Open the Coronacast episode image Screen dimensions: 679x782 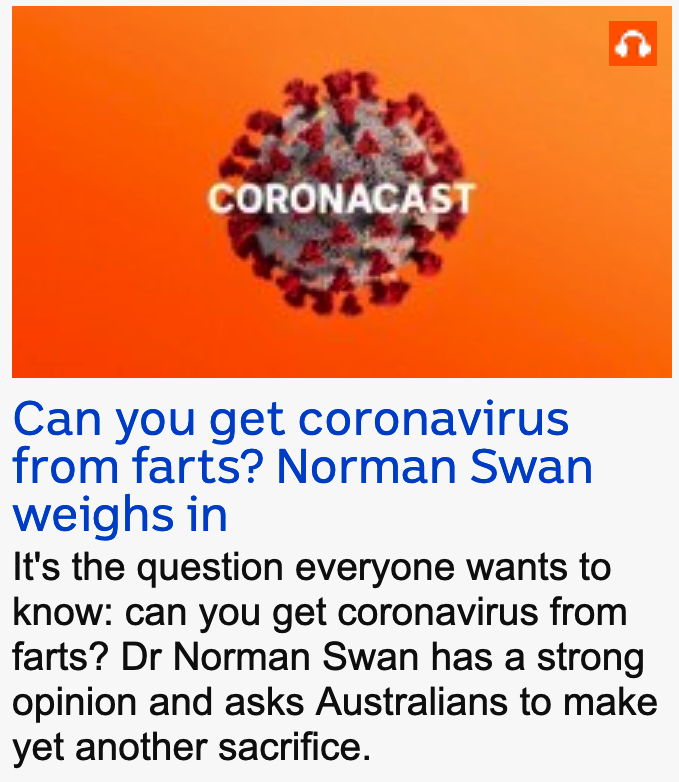point(340,195)
